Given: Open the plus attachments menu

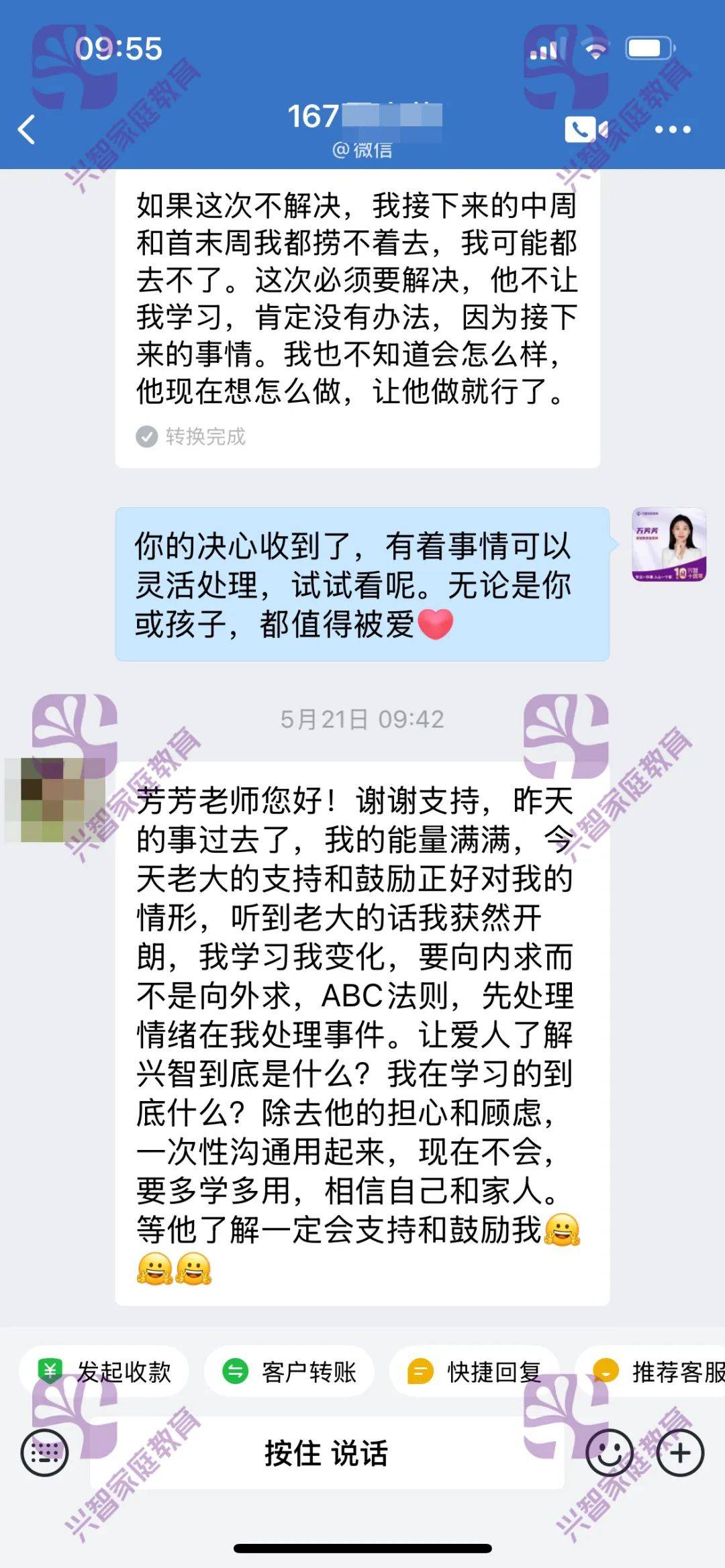Looking at the screenshot, I should tap(680, 1453).
